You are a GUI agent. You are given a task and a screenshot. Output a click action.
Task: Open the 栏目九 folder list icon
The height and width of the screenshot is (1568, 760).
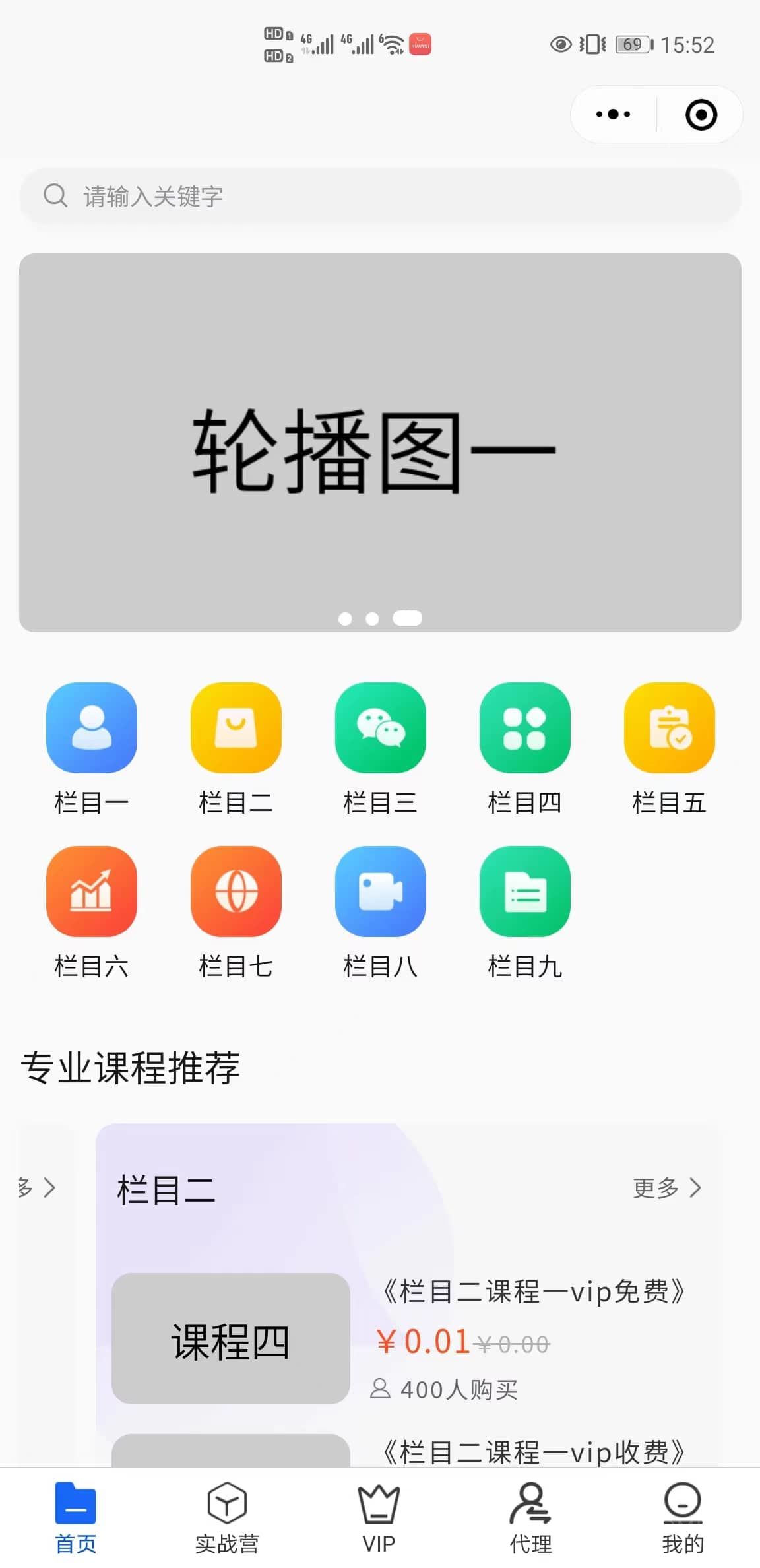pyautogui.click(x=525, y=892)
